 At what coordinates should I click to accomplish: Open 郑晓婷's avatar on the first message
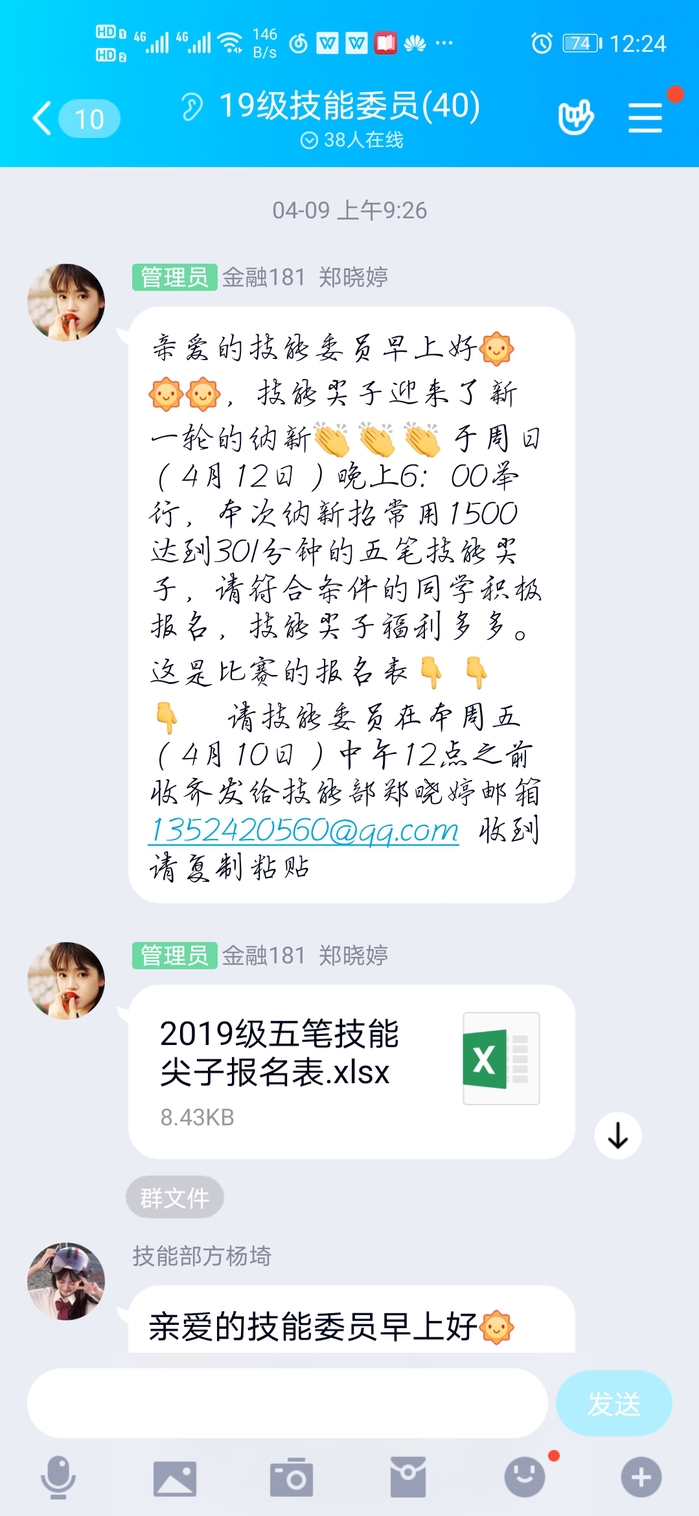(66, 302)
